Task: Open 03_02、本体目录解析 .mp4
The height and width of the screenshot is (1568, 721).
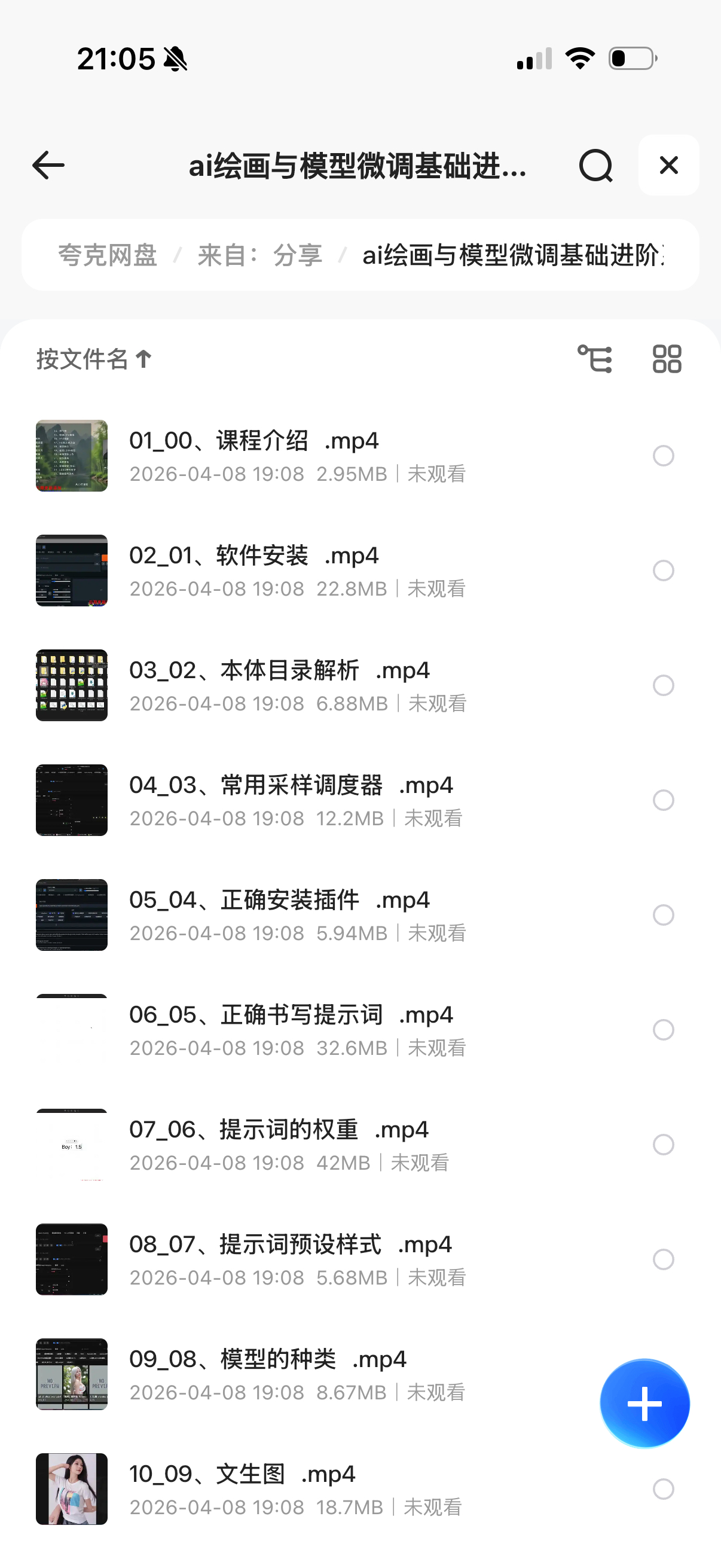Action: tap(279, 671)
